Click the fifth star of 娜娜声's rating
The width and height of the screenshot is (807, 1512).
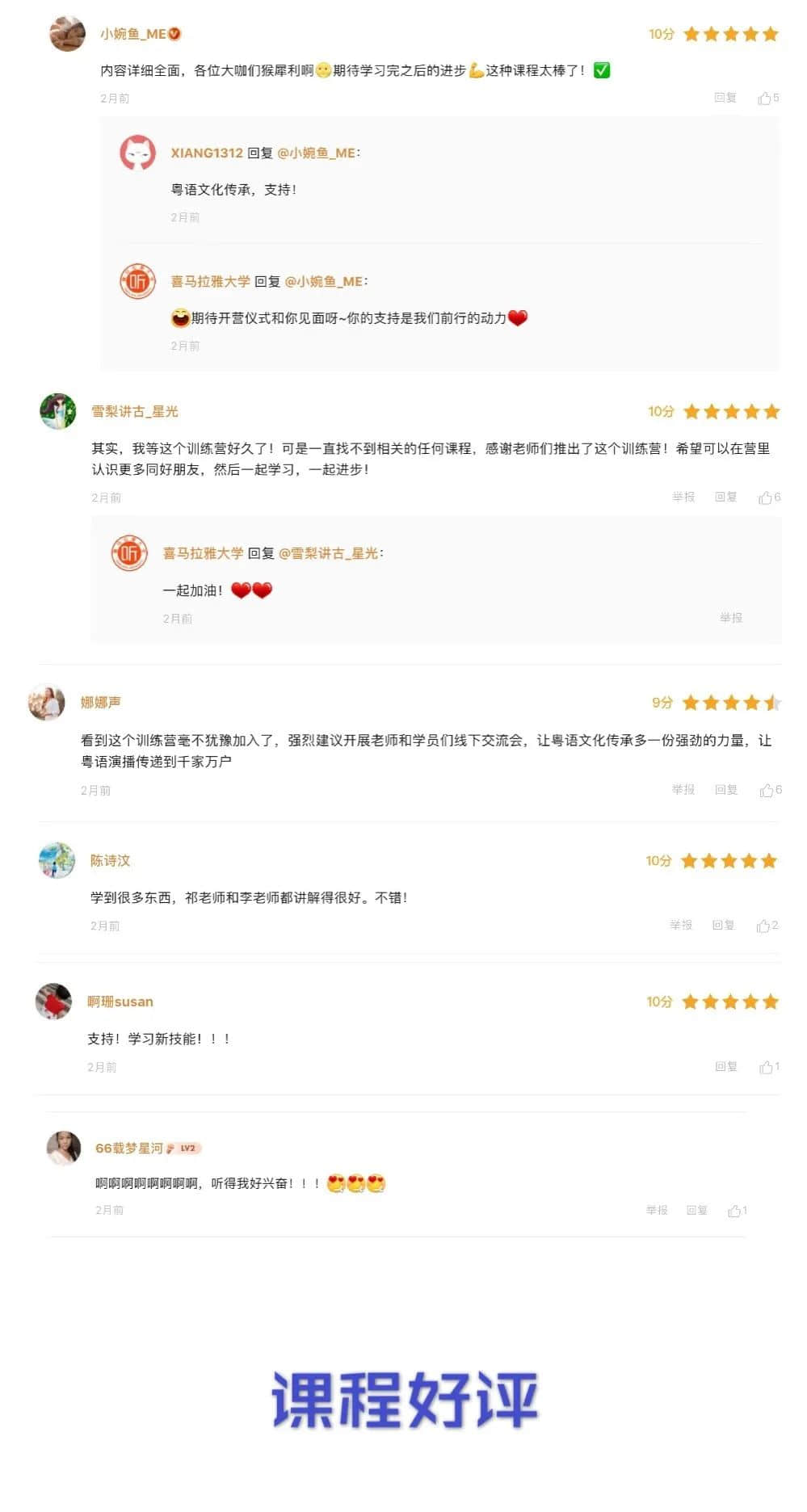point(772,703)
